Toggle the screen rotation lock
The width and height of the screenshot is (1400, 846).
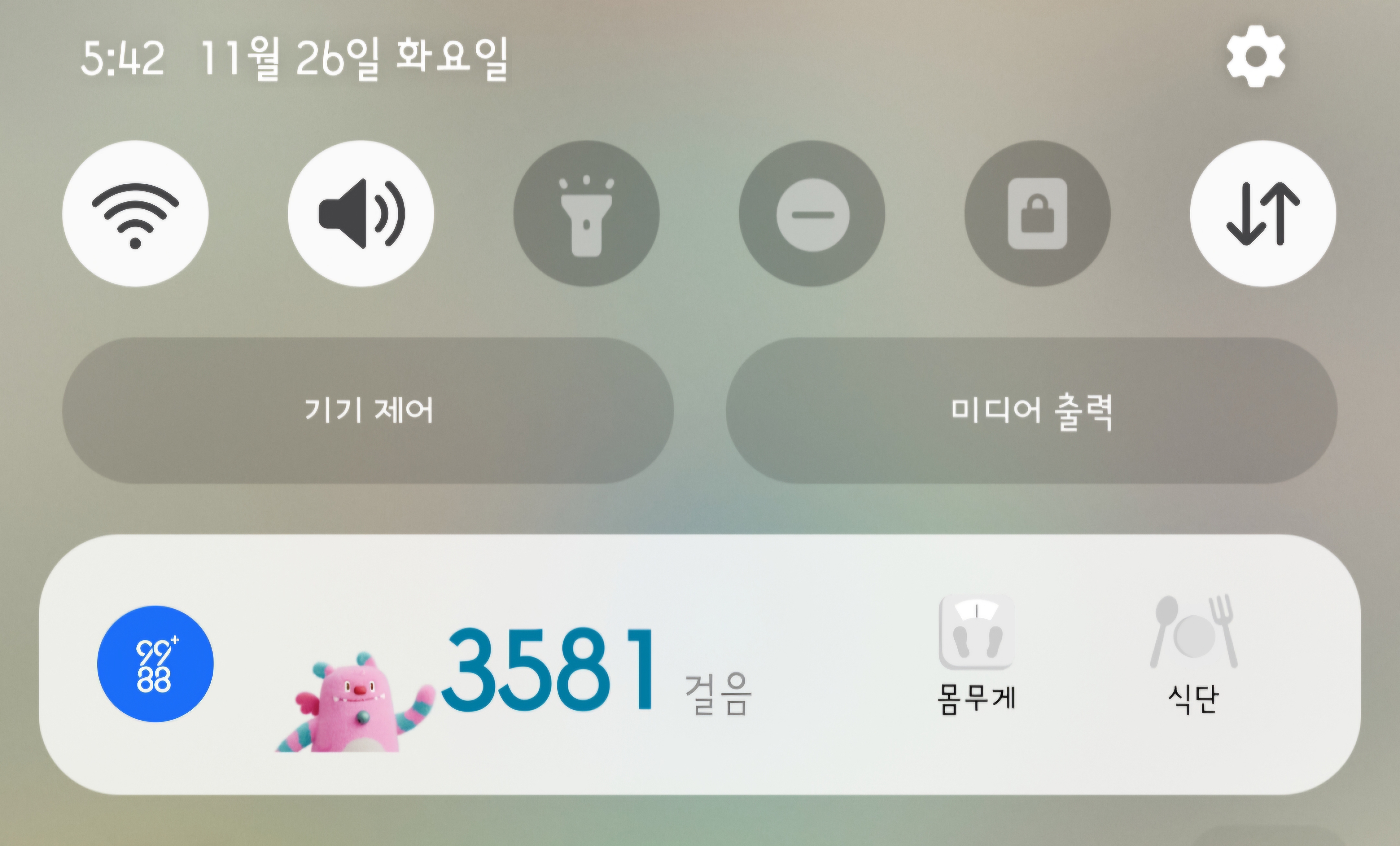[1037, 213]
